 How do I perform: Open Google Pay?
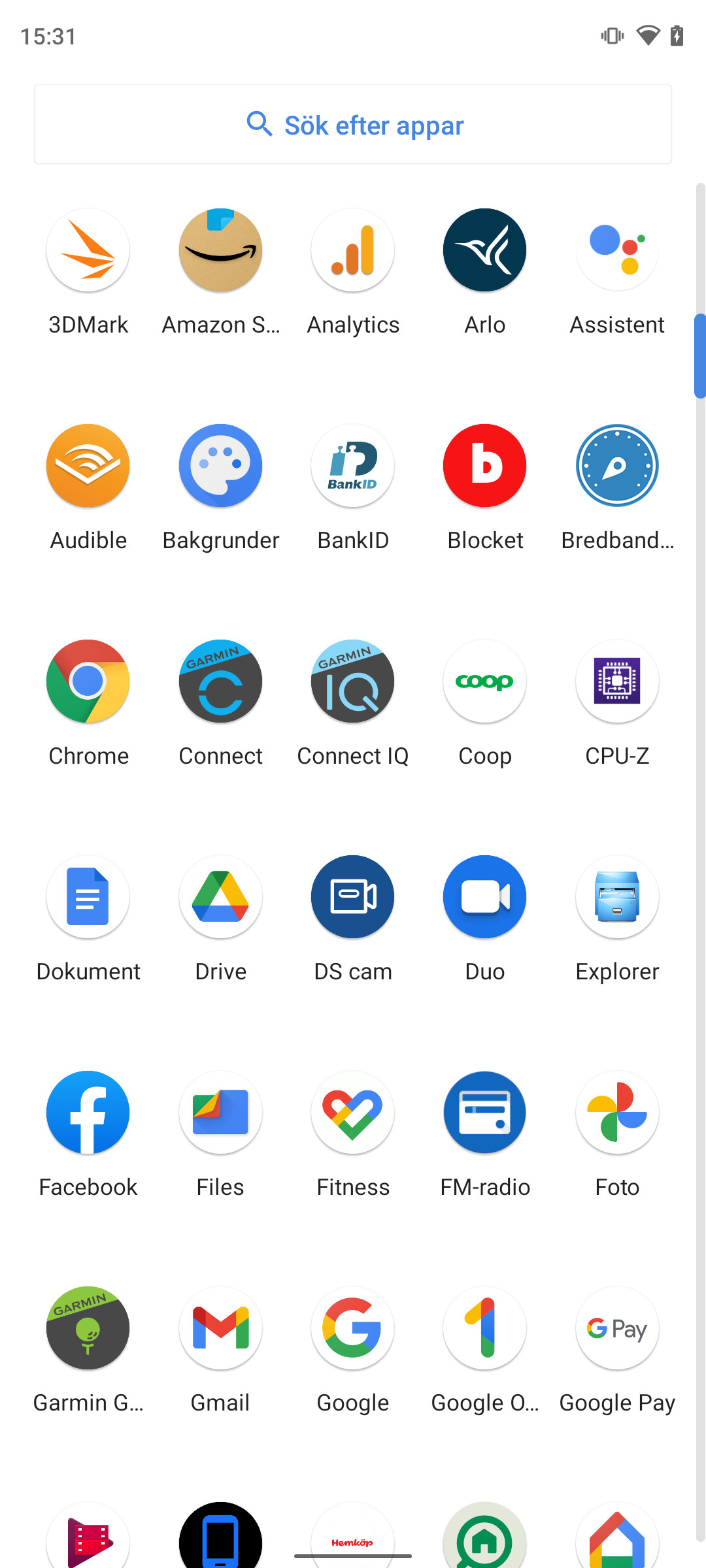tap(617, 1328)
